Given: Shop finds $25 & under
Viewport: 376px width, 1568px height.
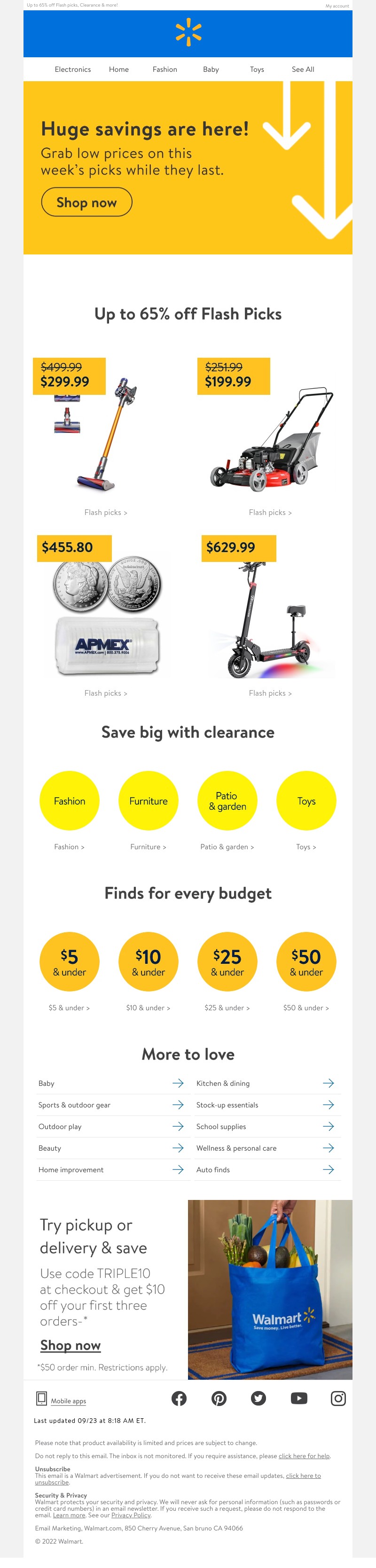Looking at the screenshot, I should [227, 961].
